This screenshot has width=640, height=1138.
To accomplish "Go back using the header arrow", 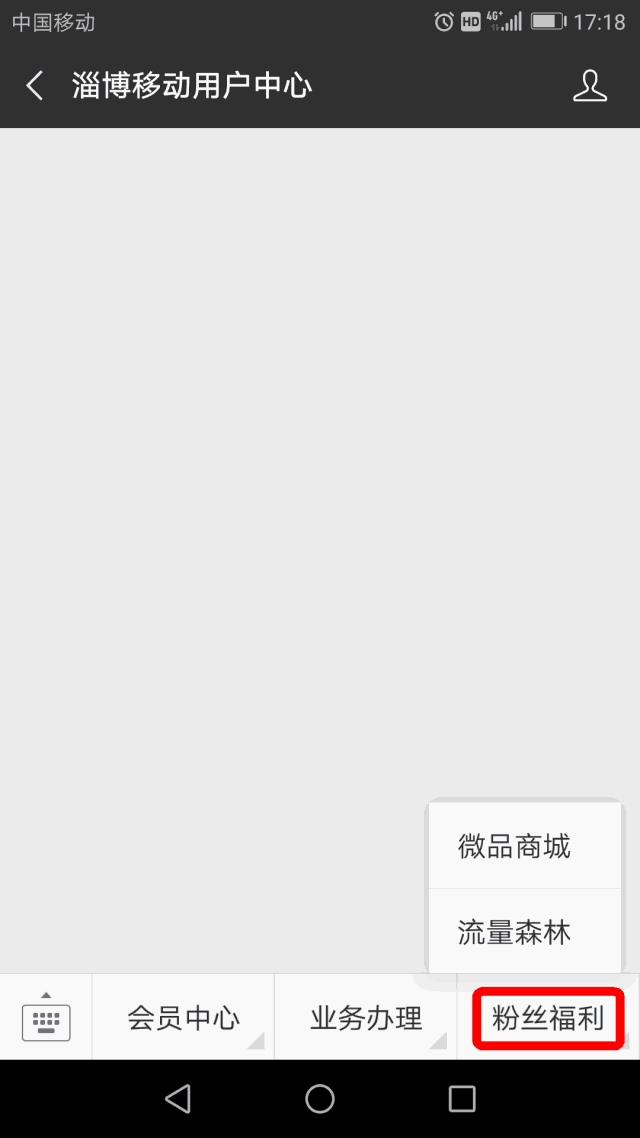I will coord(34,86).
